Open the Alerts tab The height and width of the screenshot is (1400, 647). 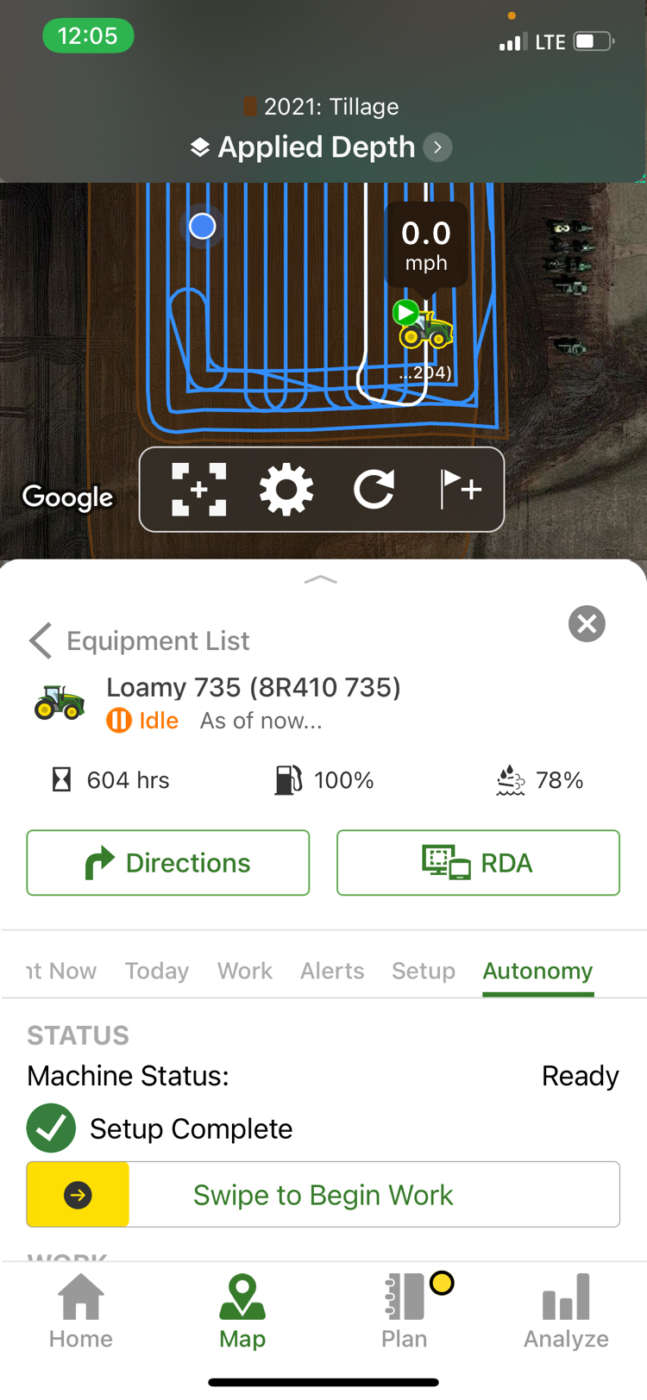[332, 971]
